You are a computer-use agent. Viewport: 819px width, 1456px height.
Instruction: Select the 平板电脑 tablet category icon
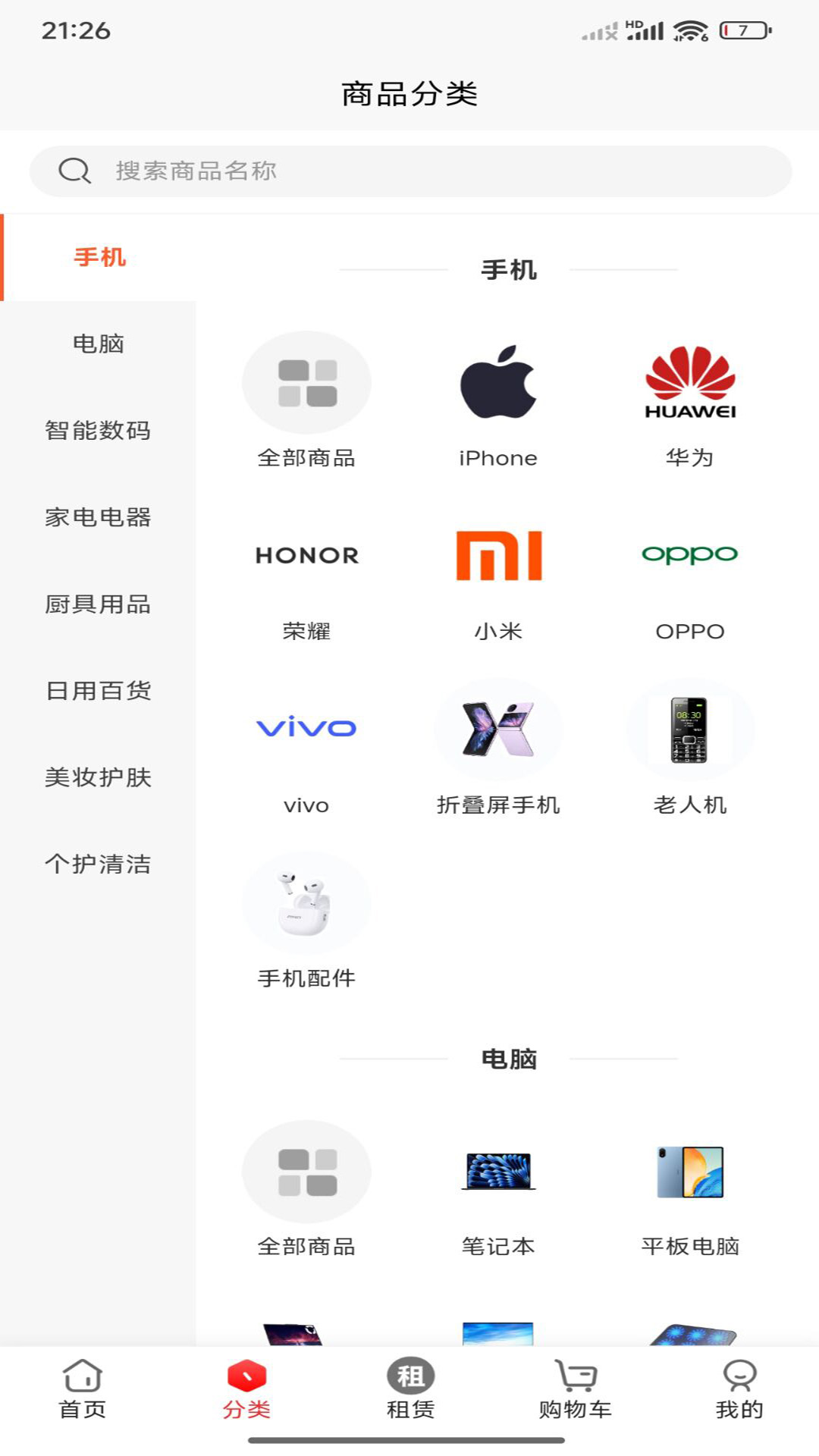[690, 1172]
